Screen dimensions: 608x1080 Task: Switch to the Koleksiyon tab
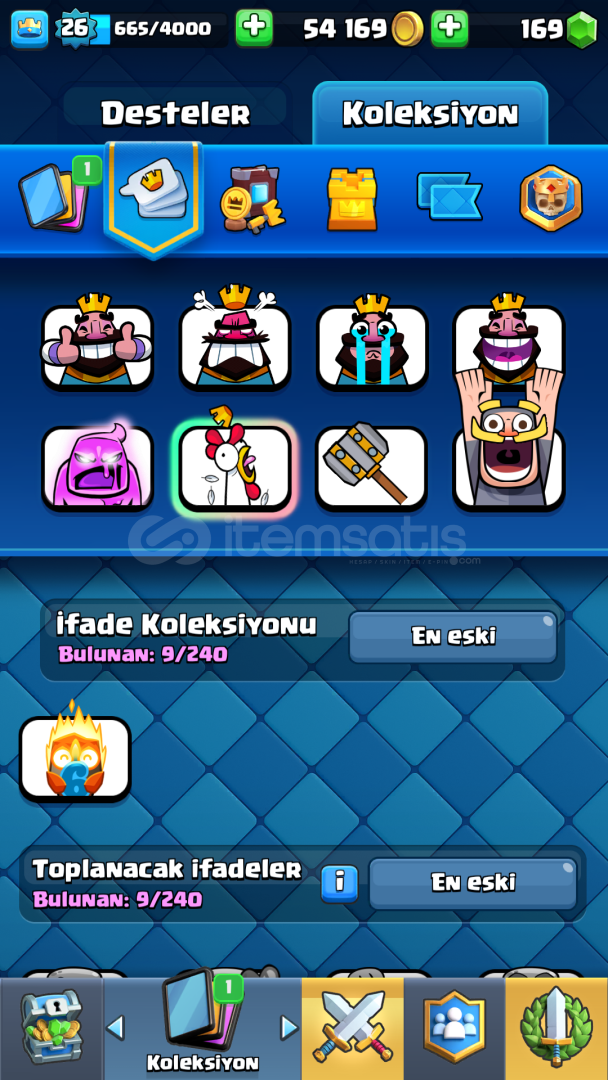click(430, 114)
